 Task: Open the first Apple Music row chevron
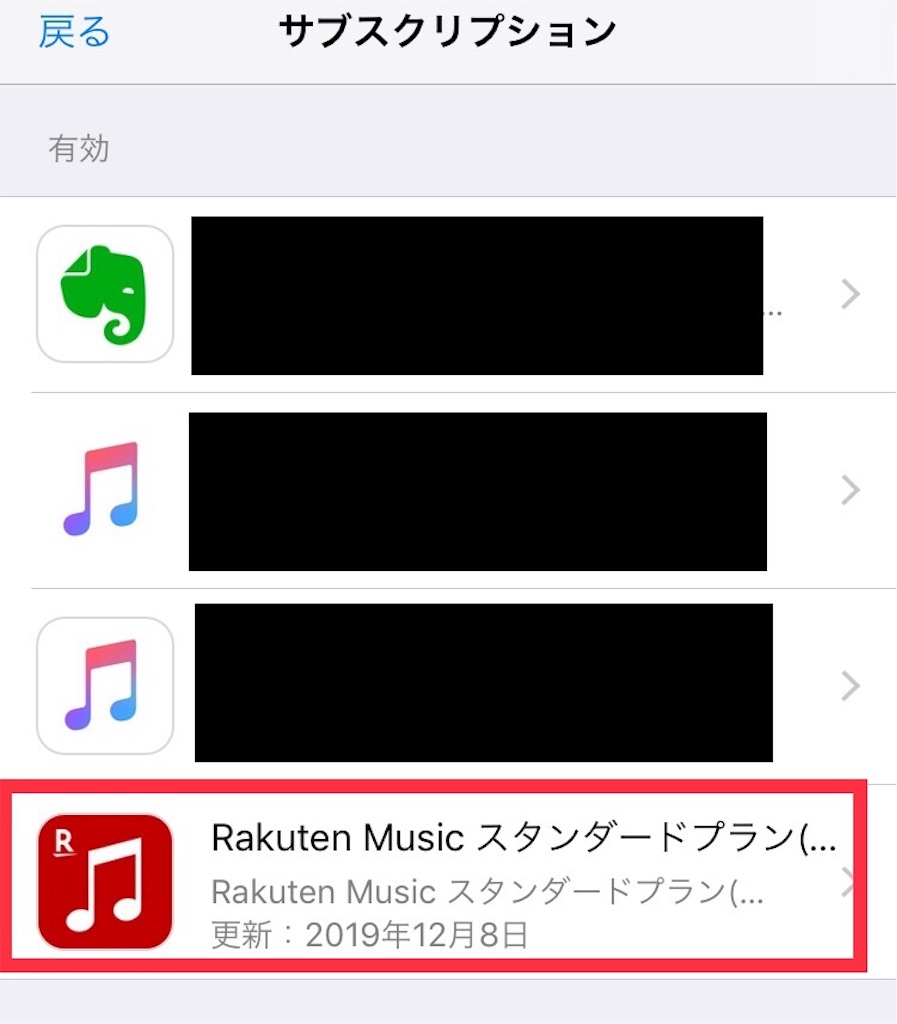(849, 489)
